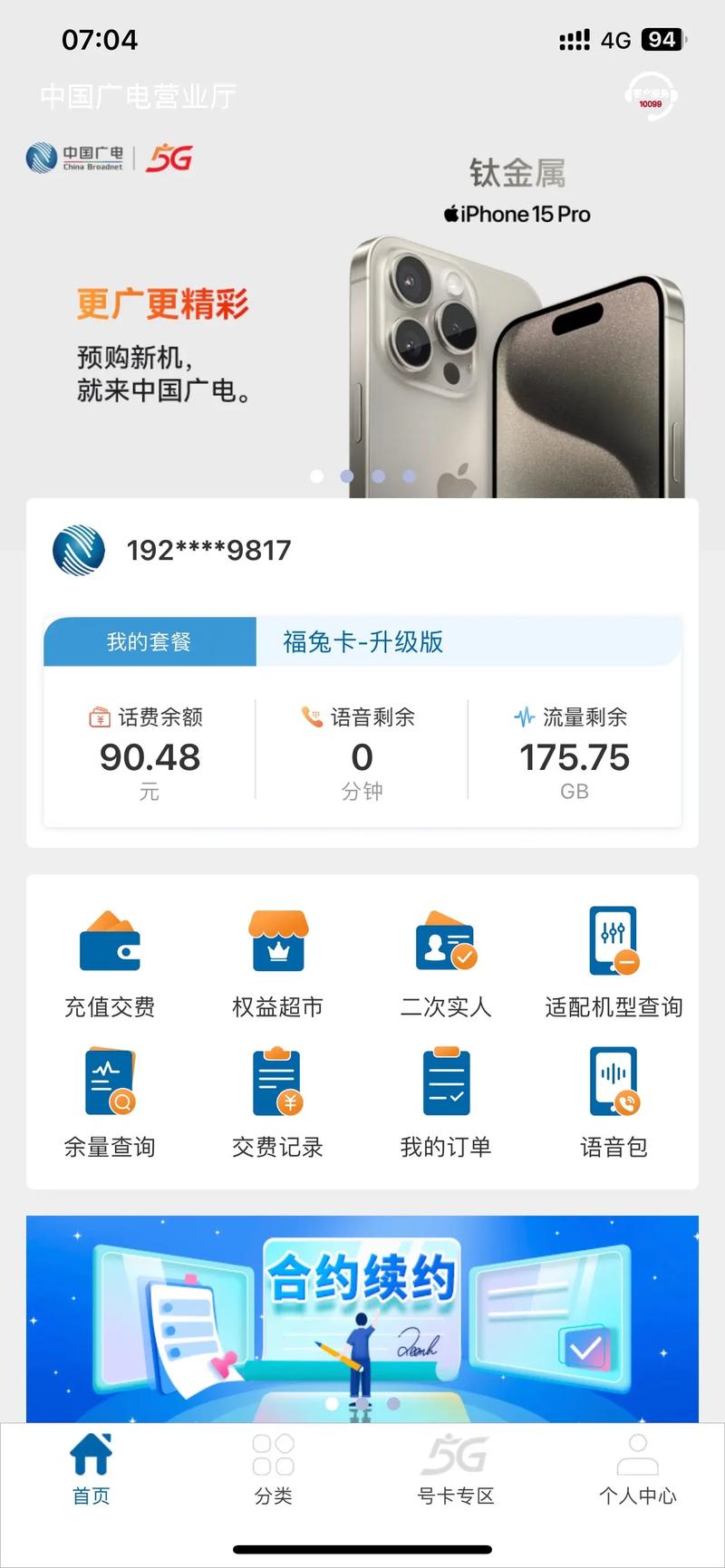
Task: Select the 我的套餐 package tab
Action: click(x=149, y=641)
